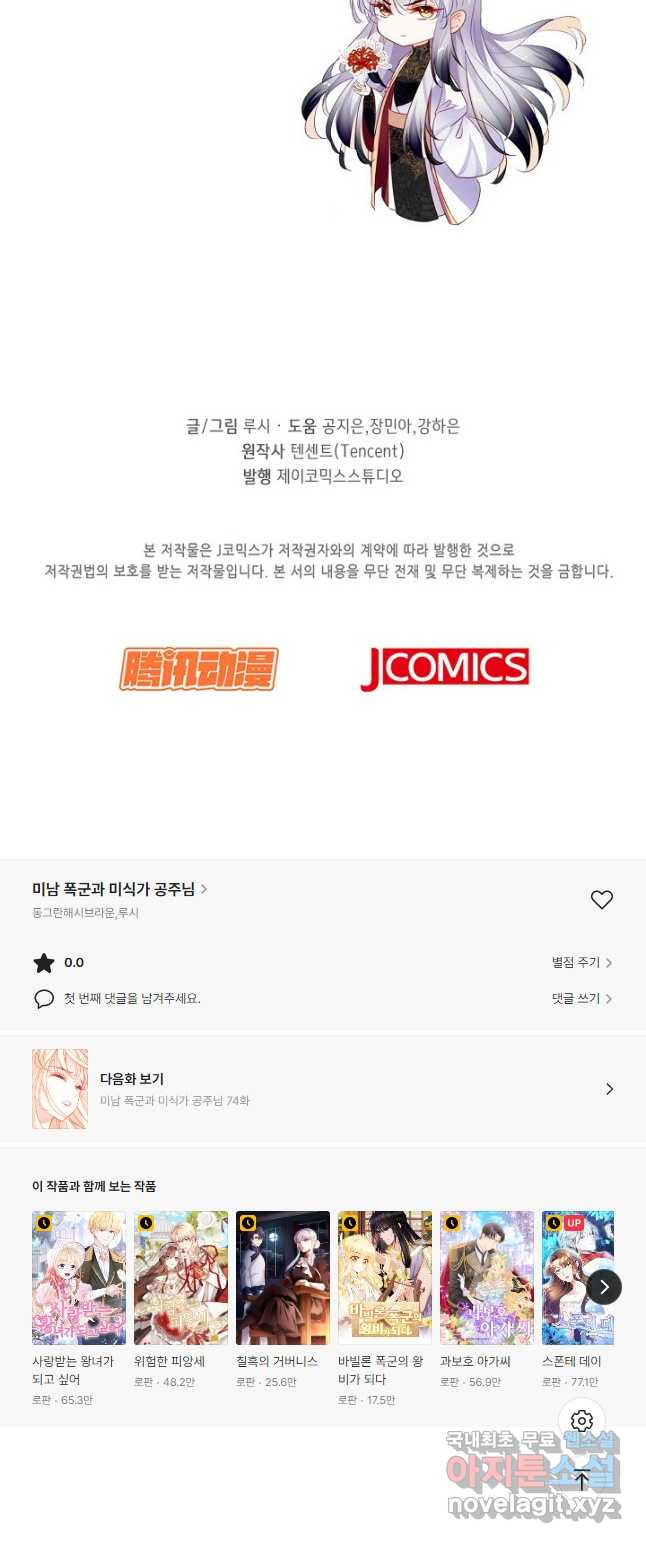Show more recommended works with the arrow
Screen dimensions: 646x1543
603,1287
